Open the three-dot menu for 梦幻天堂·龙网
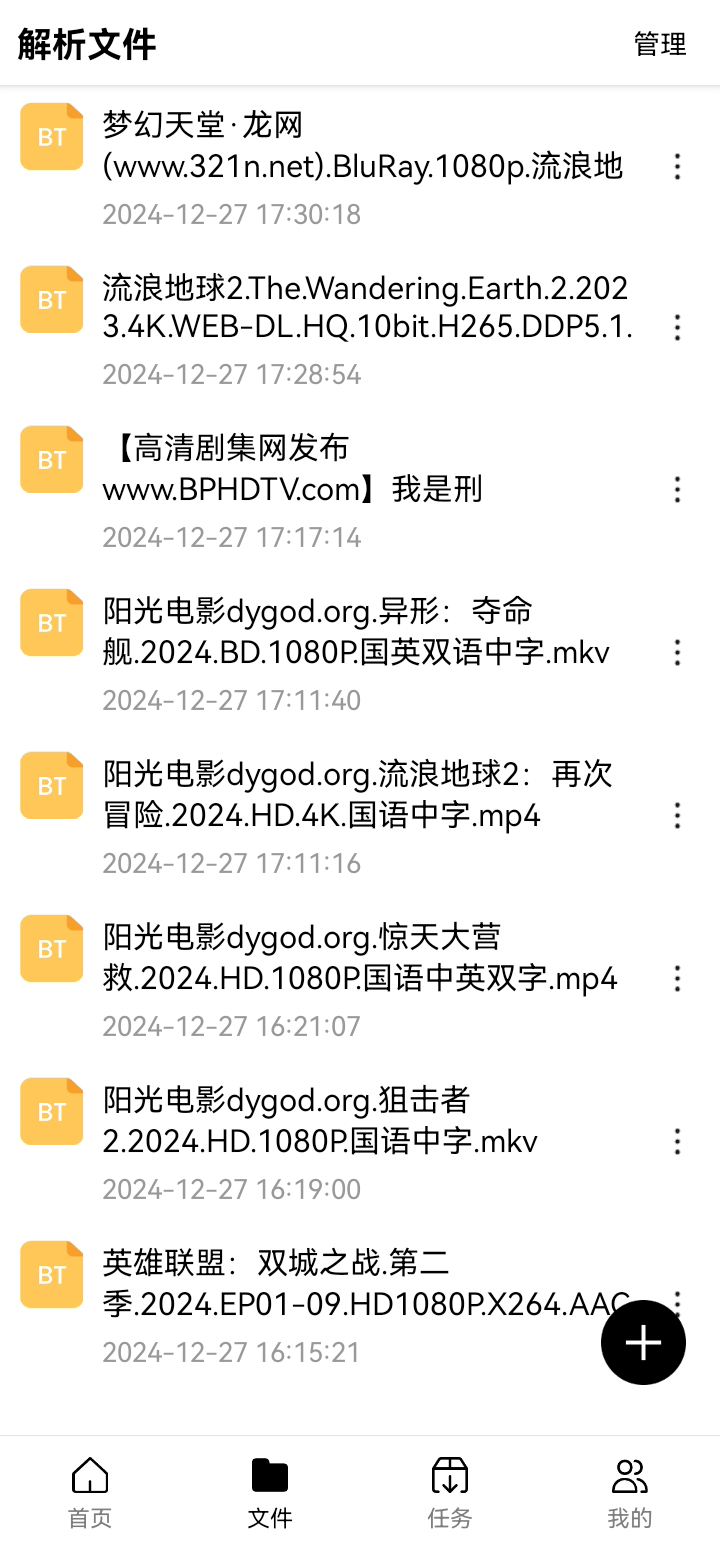 click(676, 168)
